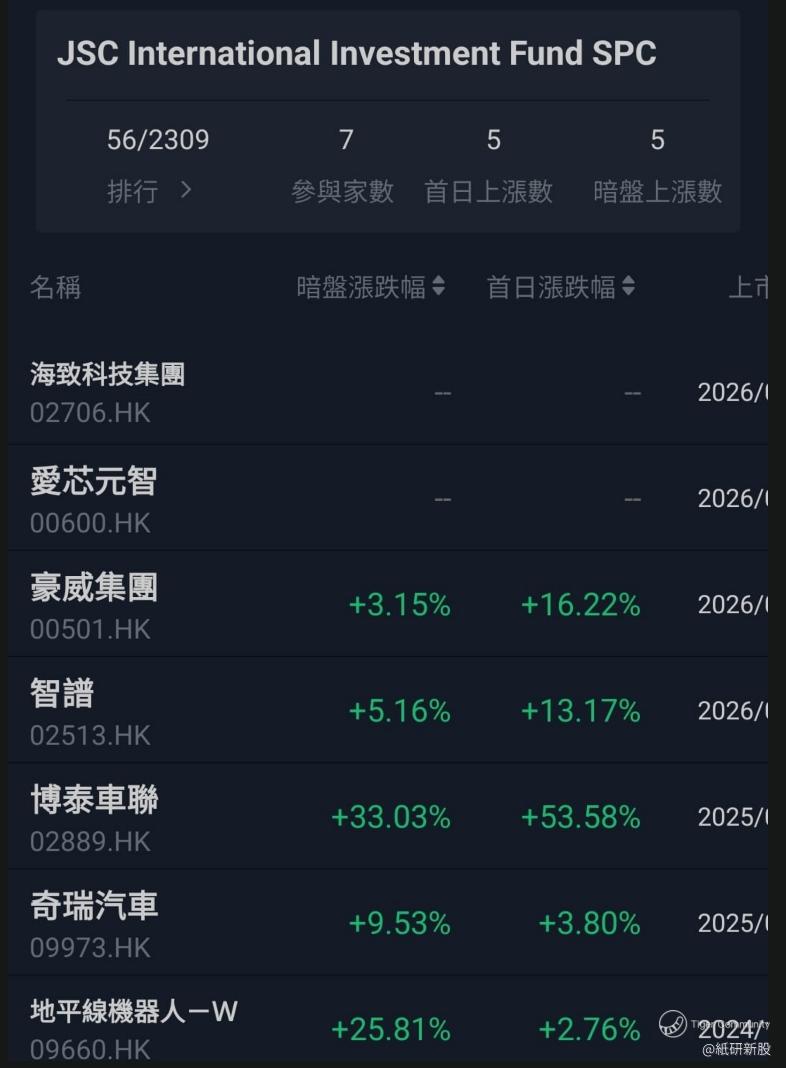
Task: Sort by 首日漲跌幅 column
Action: (x=560, y=288)
